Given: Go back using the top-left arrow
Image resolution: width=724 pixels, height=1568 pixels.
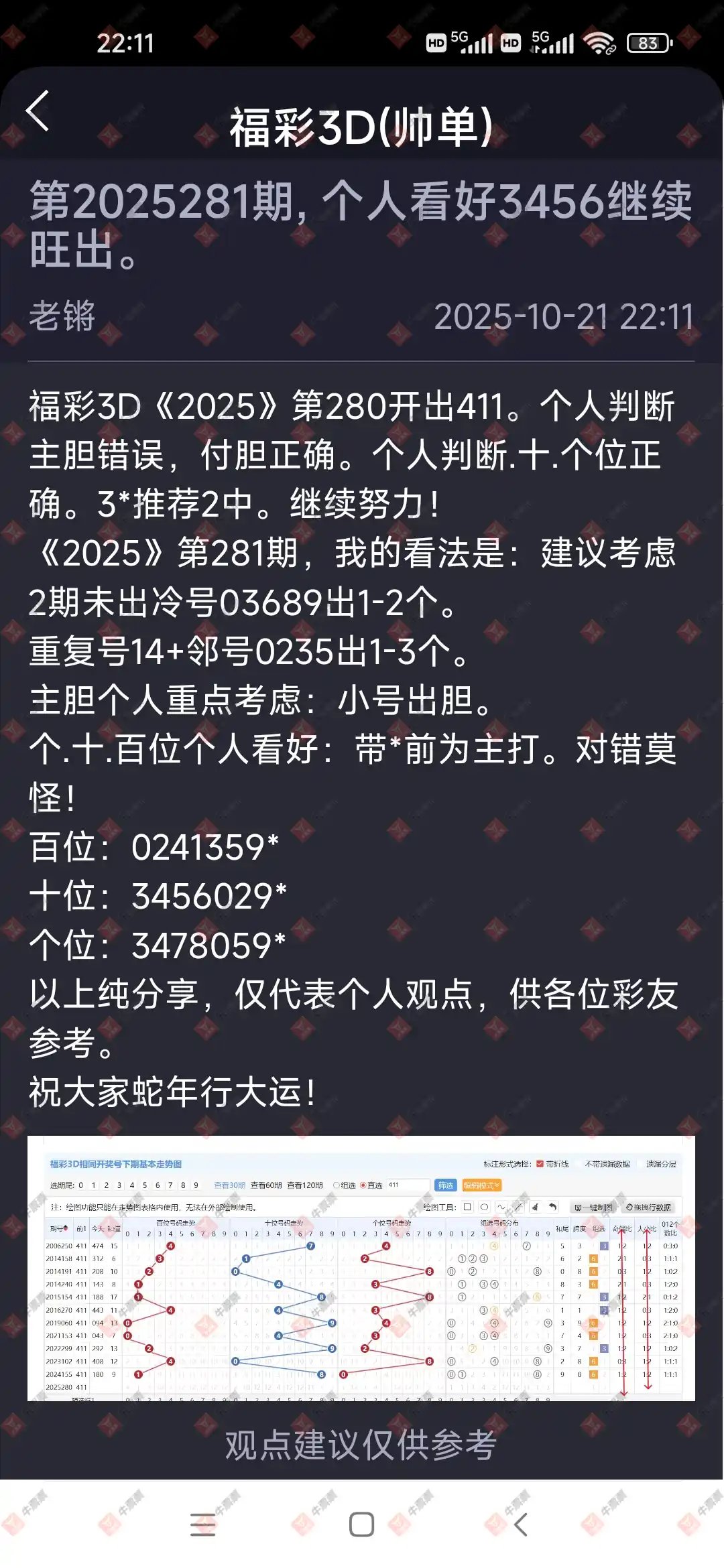Looking at the screenshot, I should [x=38, y=111].
